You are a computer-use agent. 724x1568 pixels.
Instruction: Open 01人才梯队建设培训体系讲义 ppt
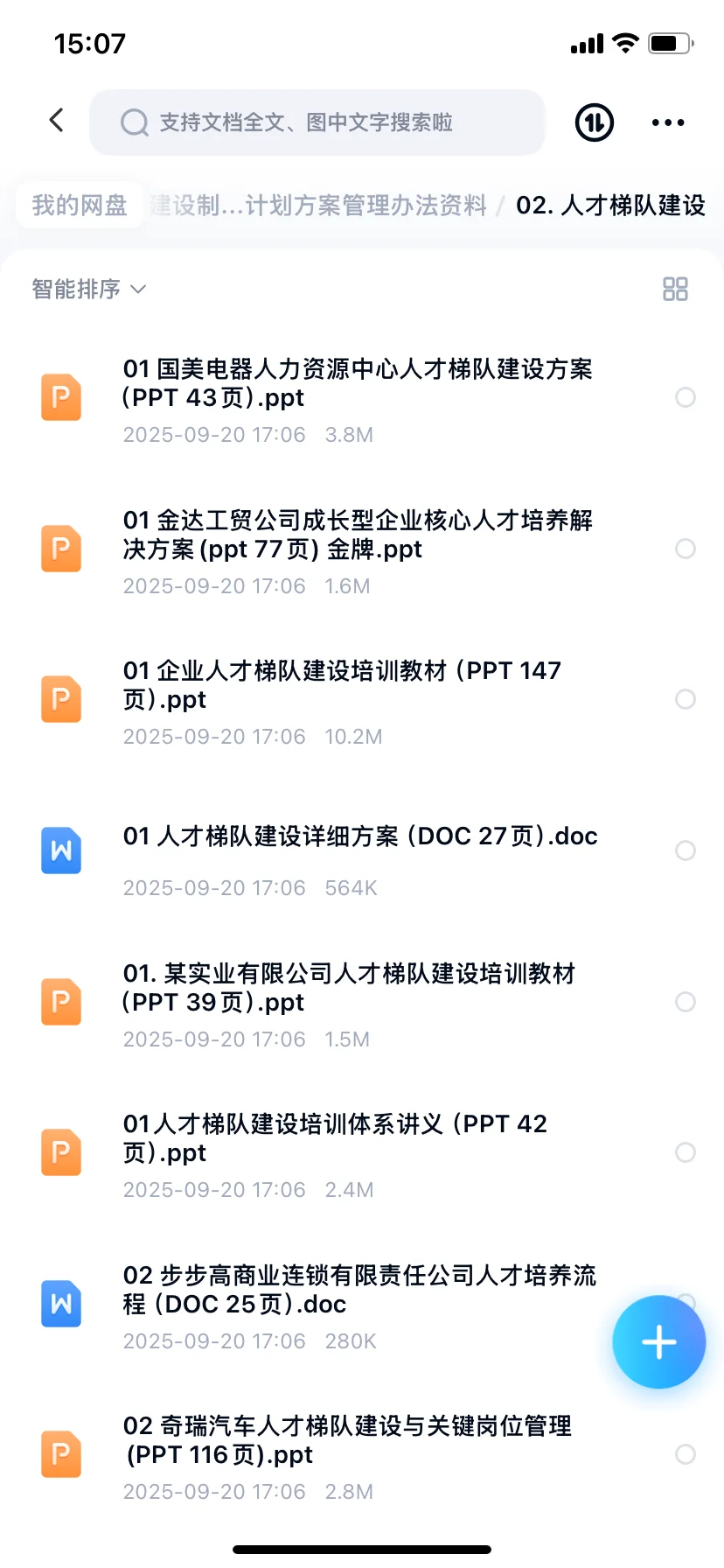pos(335,1137)
